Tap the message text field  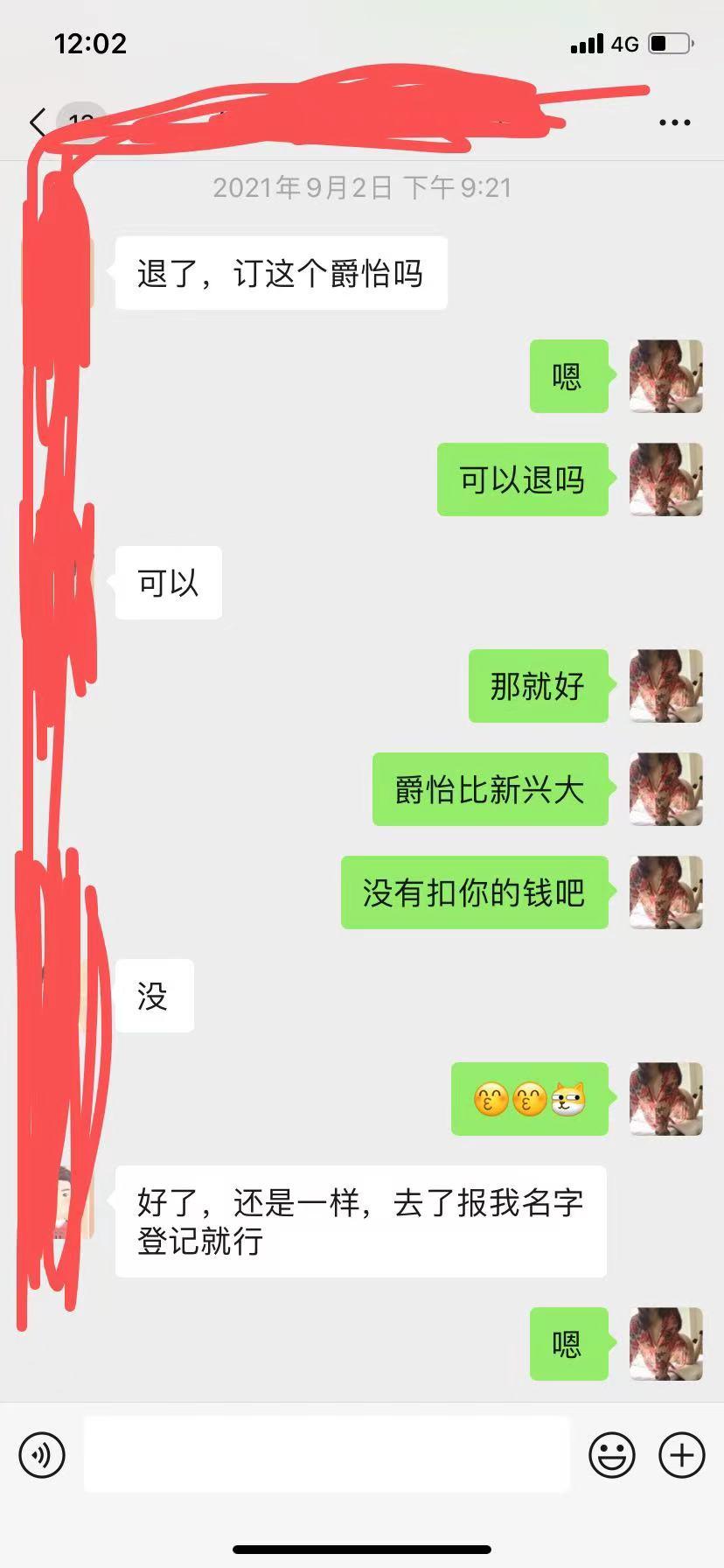[x=326, y=1455]
